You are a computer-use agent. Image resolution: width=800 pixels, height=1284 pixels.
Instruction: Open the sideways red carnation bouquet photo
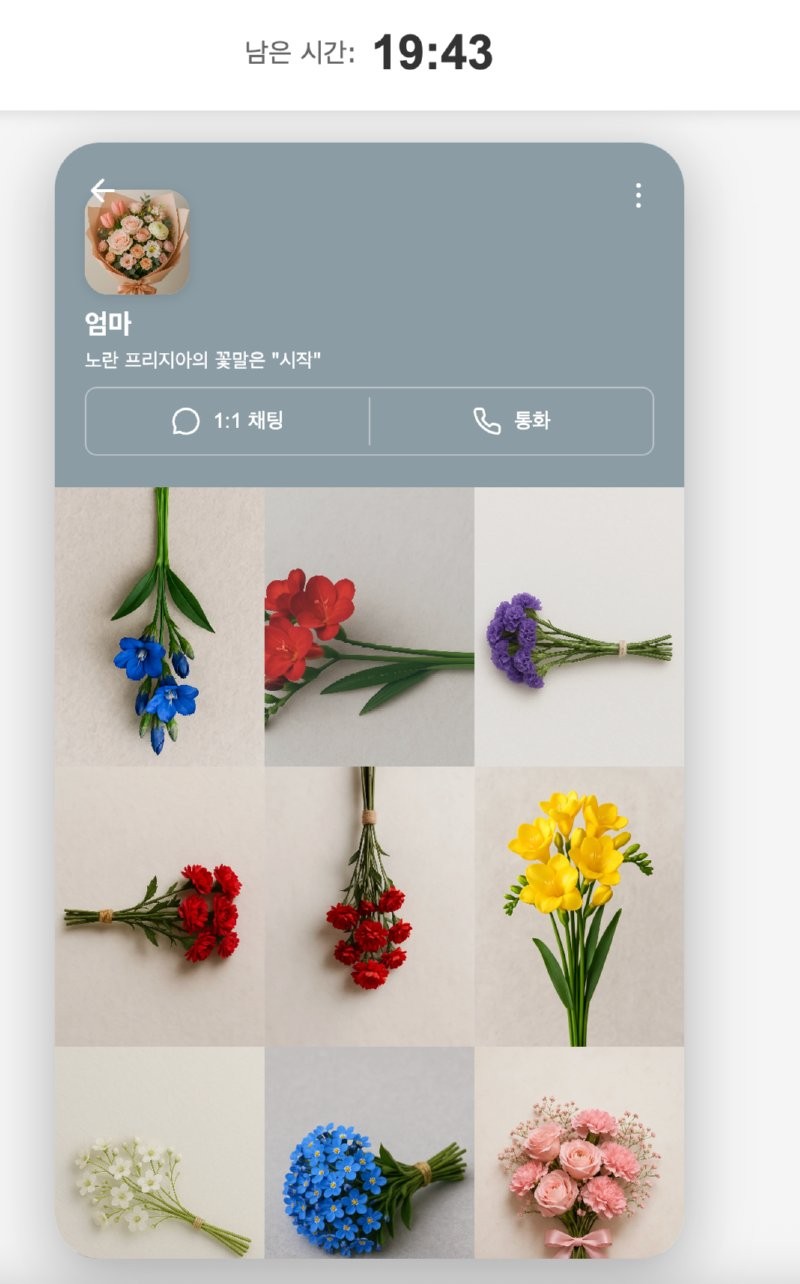pyautogui.click(x=160, y=906)
